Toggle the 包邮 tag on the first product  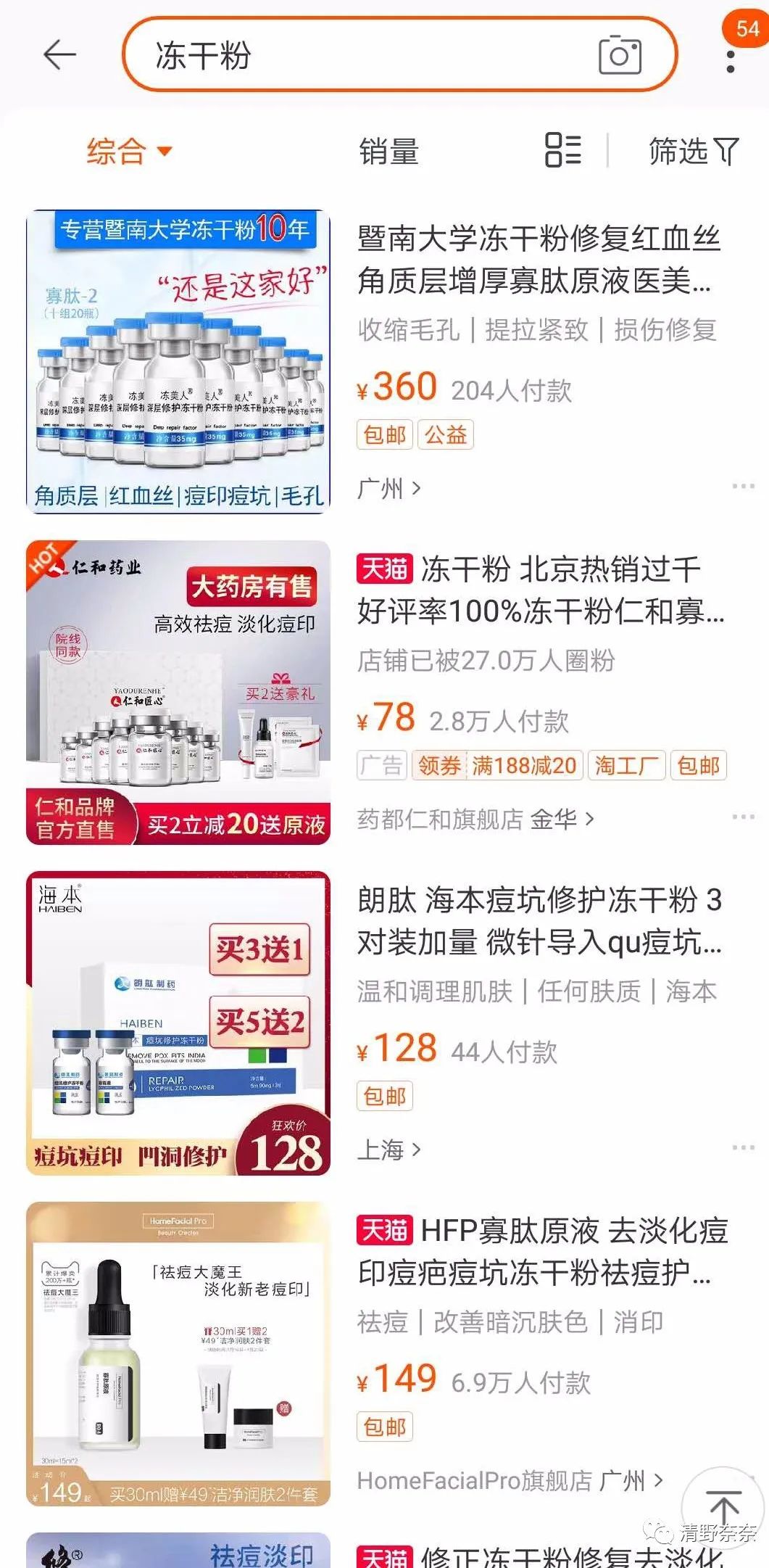click(385, 433)
